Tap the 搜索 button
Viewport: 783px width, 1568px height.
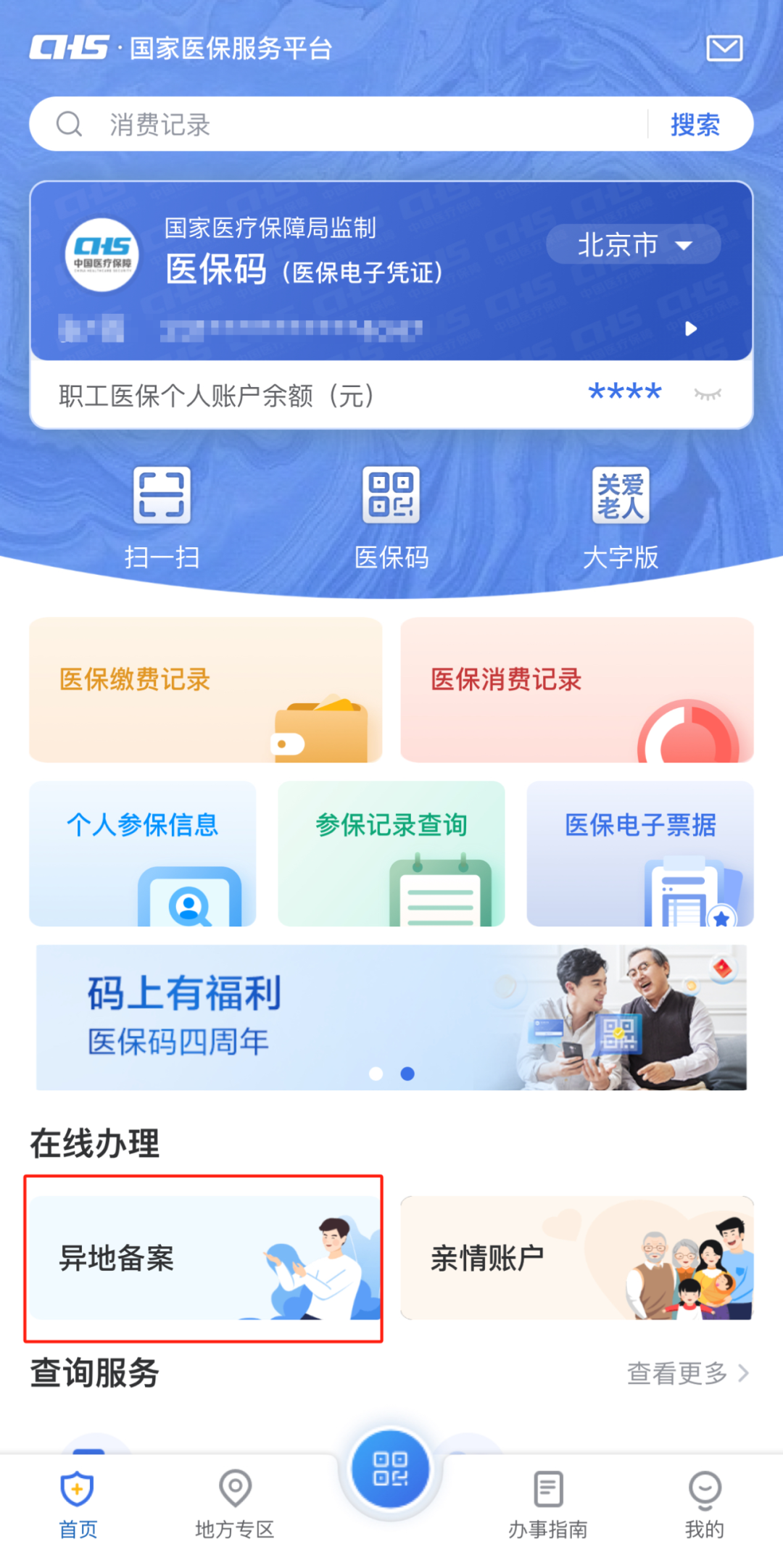click(695, 125)
